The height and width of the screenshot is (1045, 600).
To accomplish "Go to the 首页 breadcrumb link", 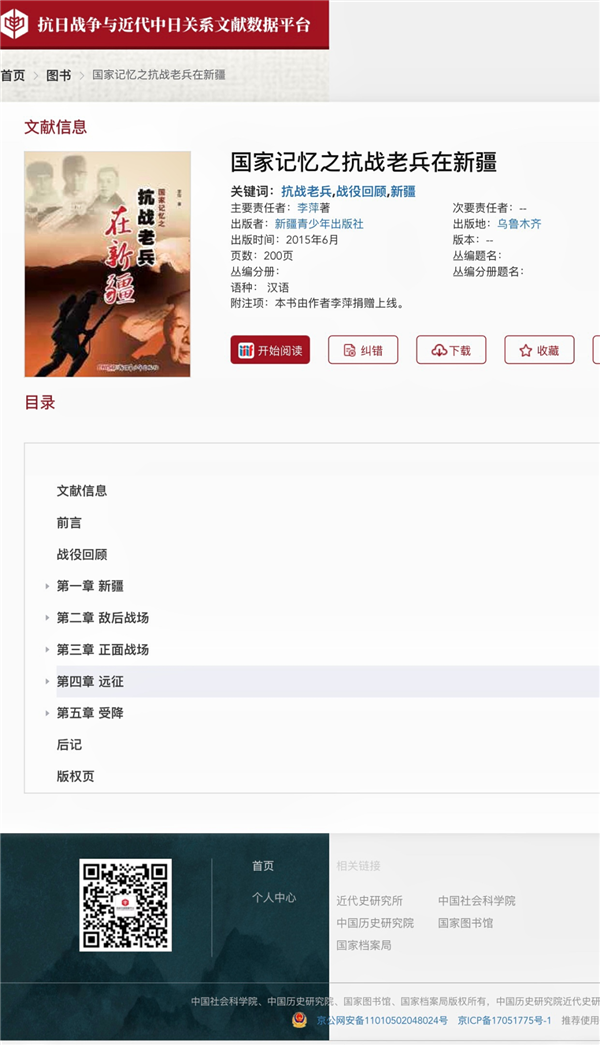I will (x=13, y=75).
